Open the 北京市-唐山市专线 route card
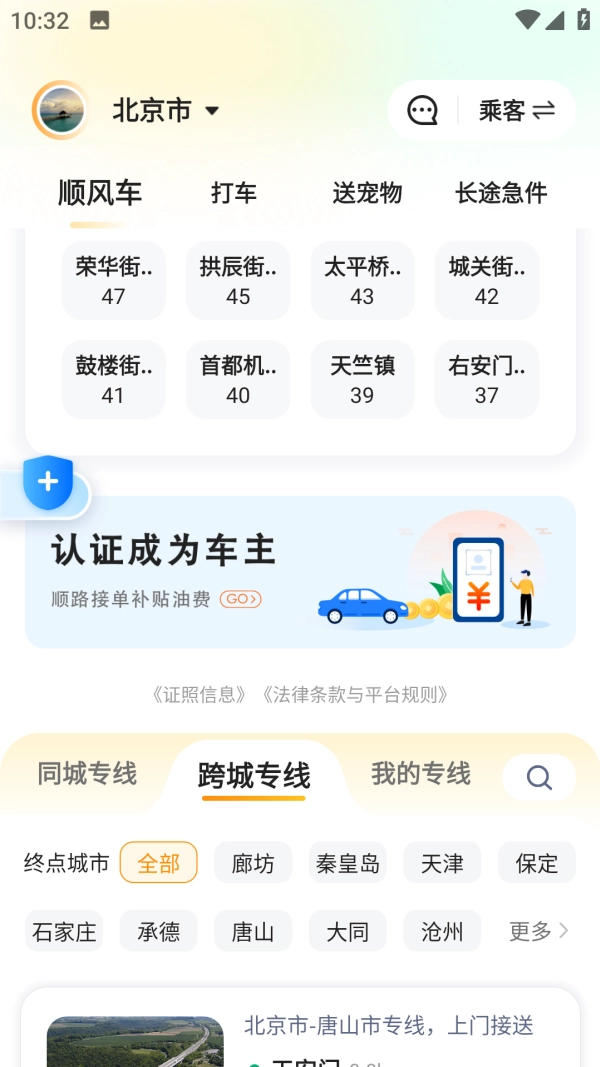This screenshot has width=600, height=1067. coord(300,1030)
